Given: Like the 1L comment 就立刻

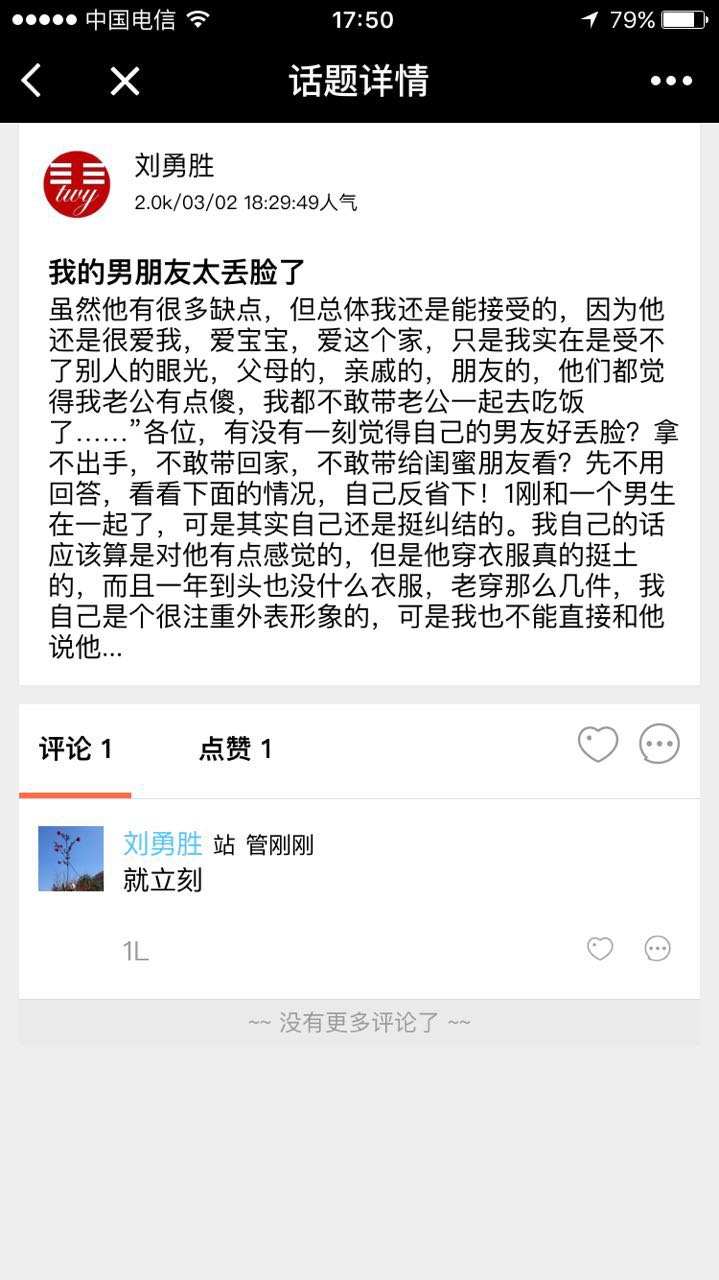Looking at the screenshot, I should coord(600,949).
